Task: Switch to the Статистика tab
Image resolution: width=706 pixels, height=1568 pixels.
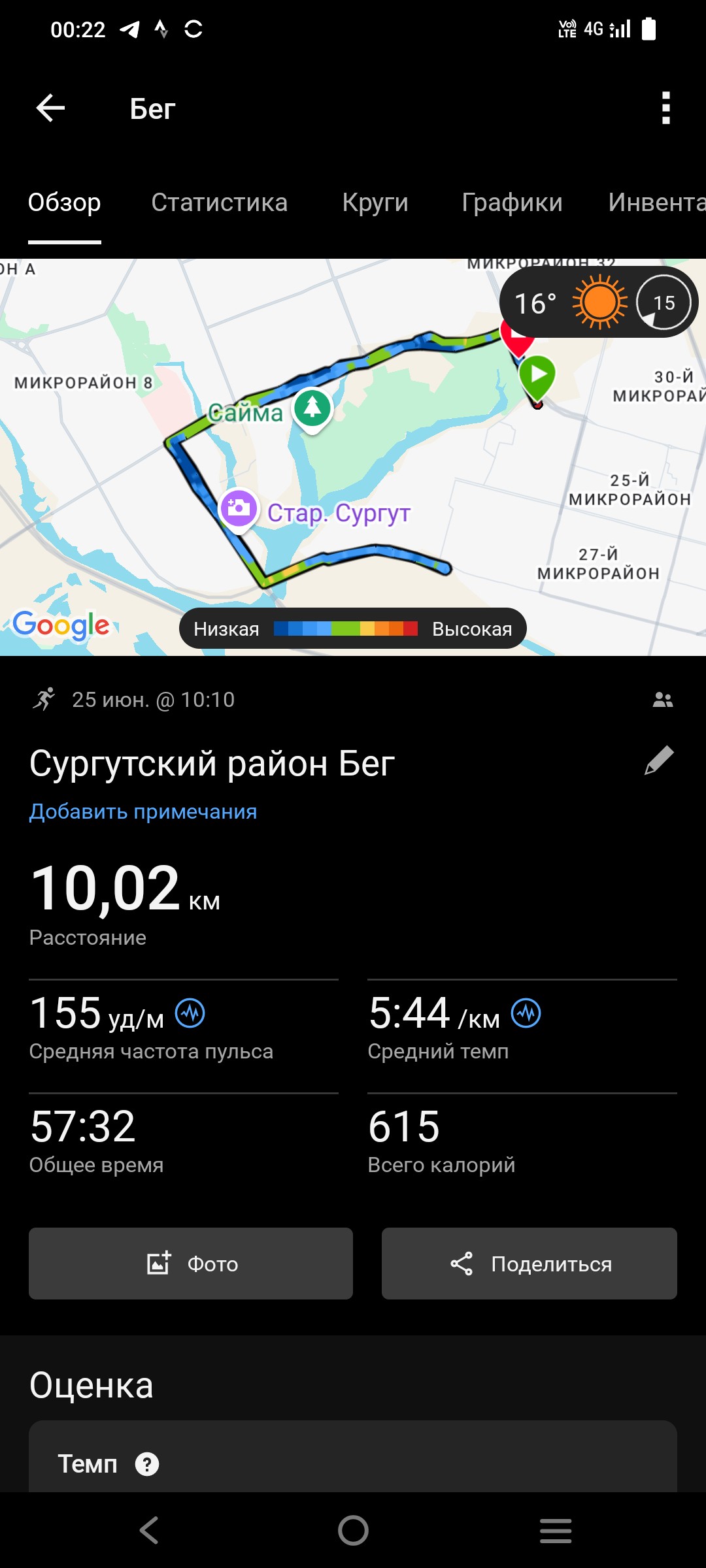Action: [x=220, y=203]
